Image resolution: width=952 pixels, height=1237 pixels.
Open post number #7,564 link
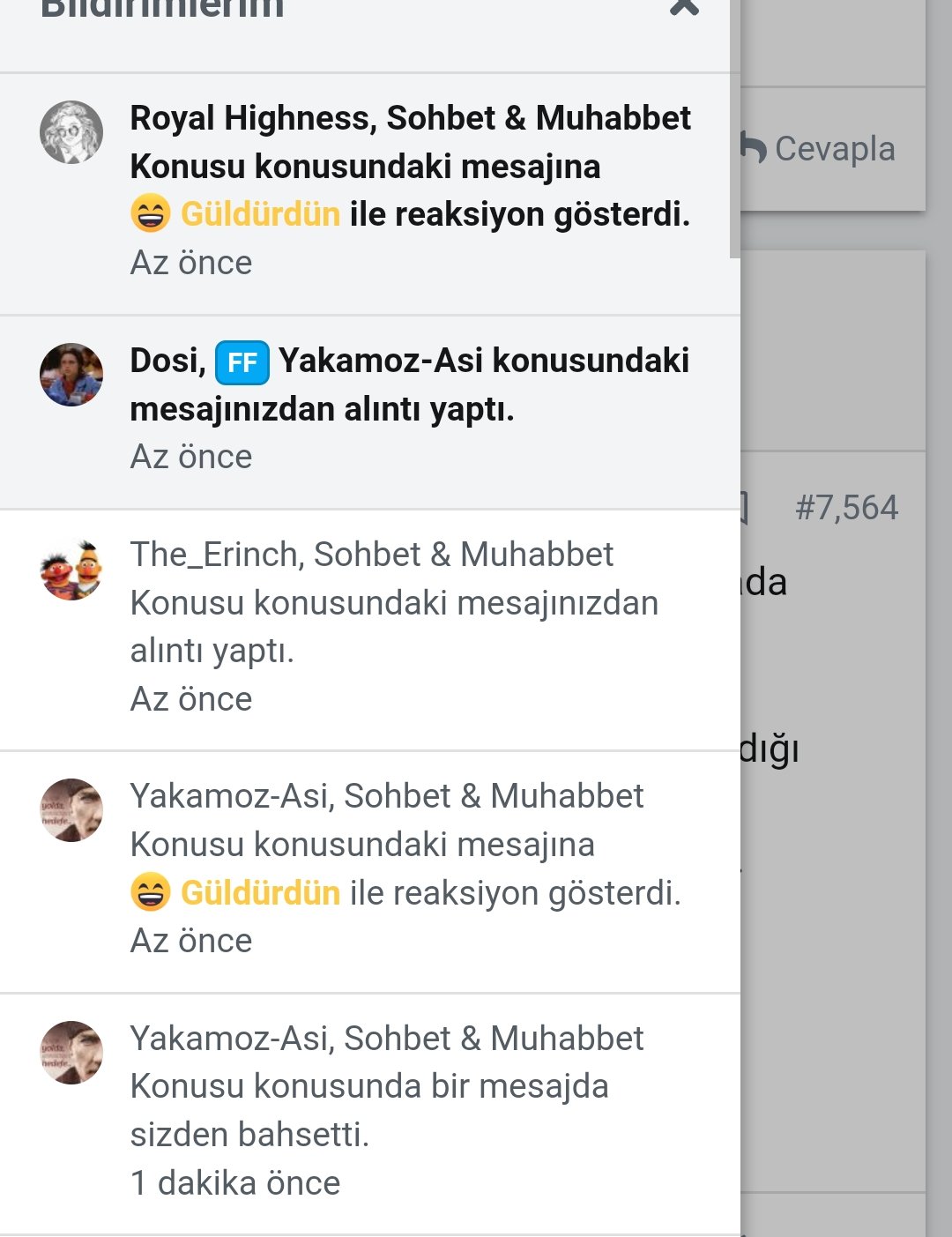pos(846,508)
